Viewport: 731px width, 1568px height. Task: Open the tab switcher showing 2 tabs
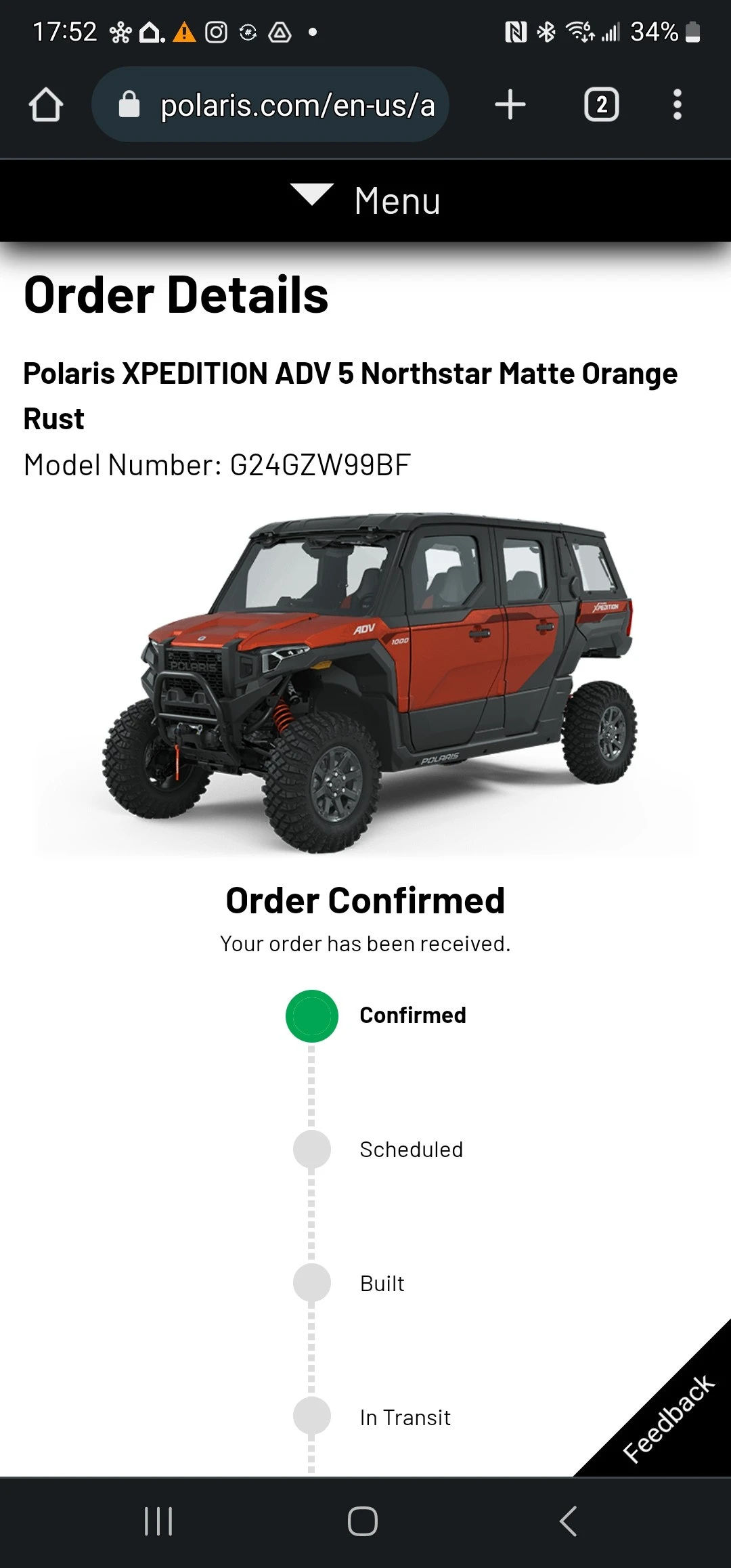pos(601,105)
